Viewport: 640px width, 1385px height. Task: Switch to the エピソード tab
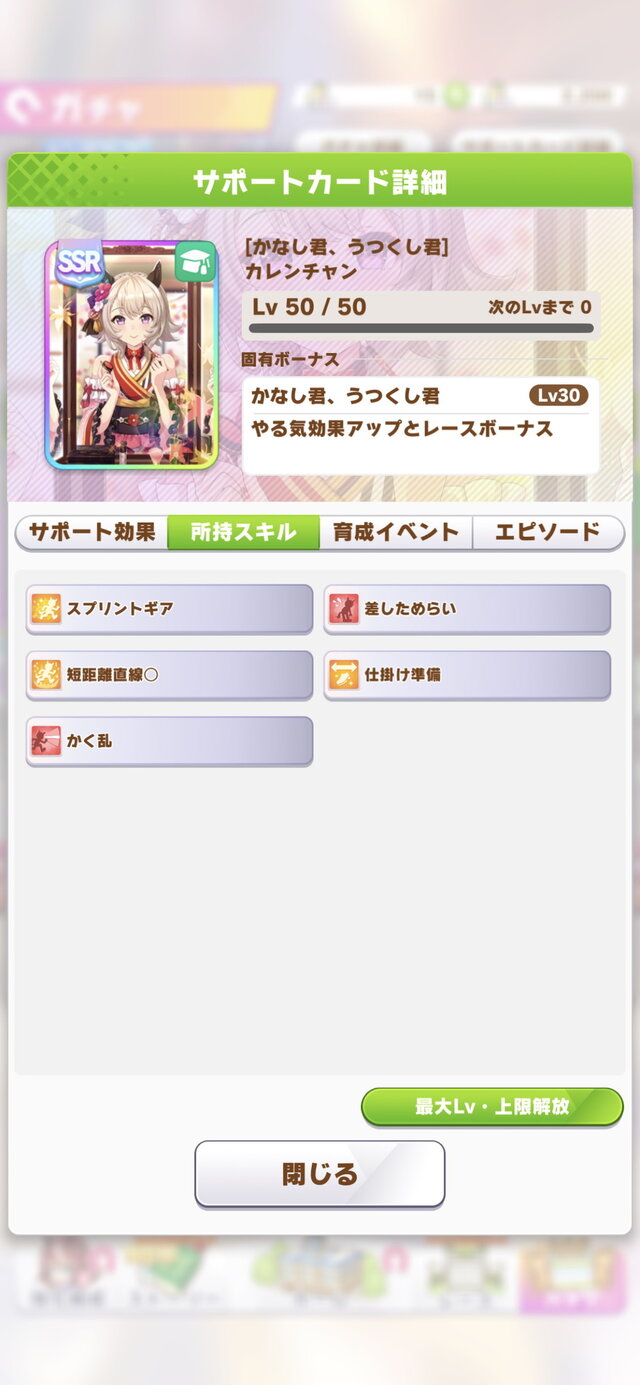coord(548,532)
